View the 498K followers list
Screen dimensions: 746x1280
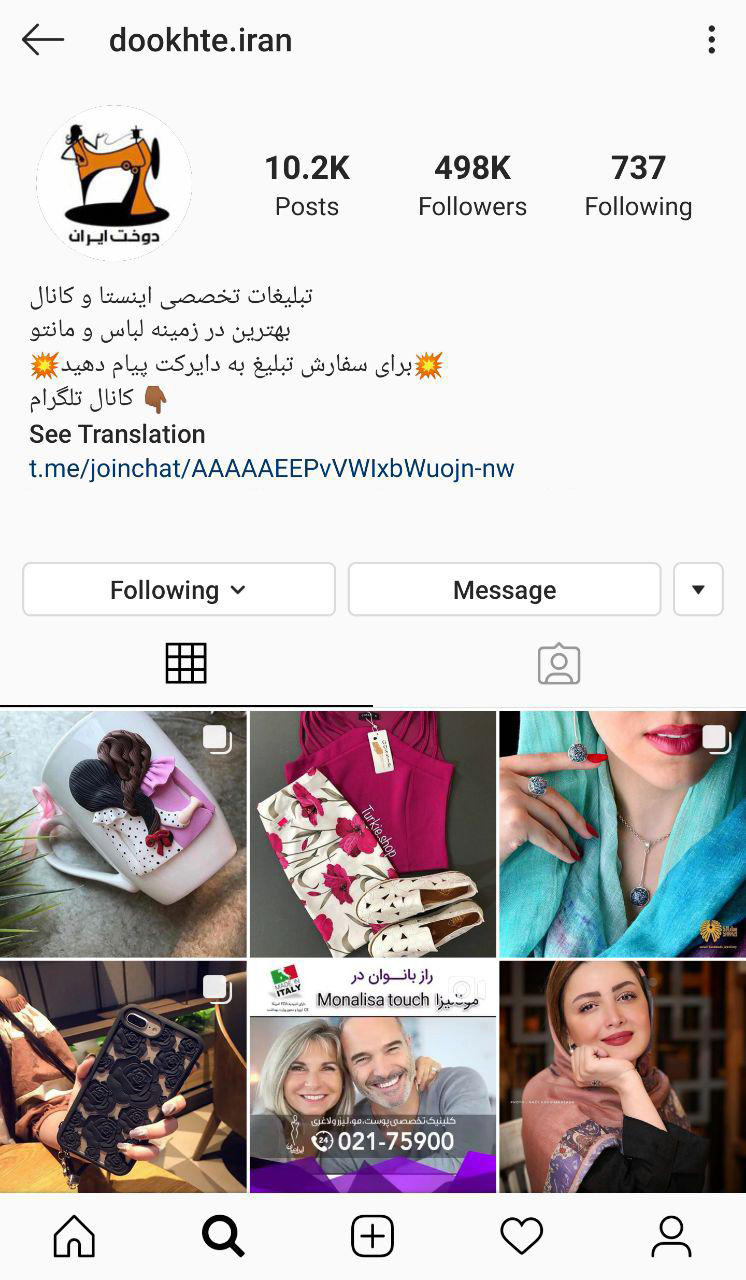tap(472, 185)
